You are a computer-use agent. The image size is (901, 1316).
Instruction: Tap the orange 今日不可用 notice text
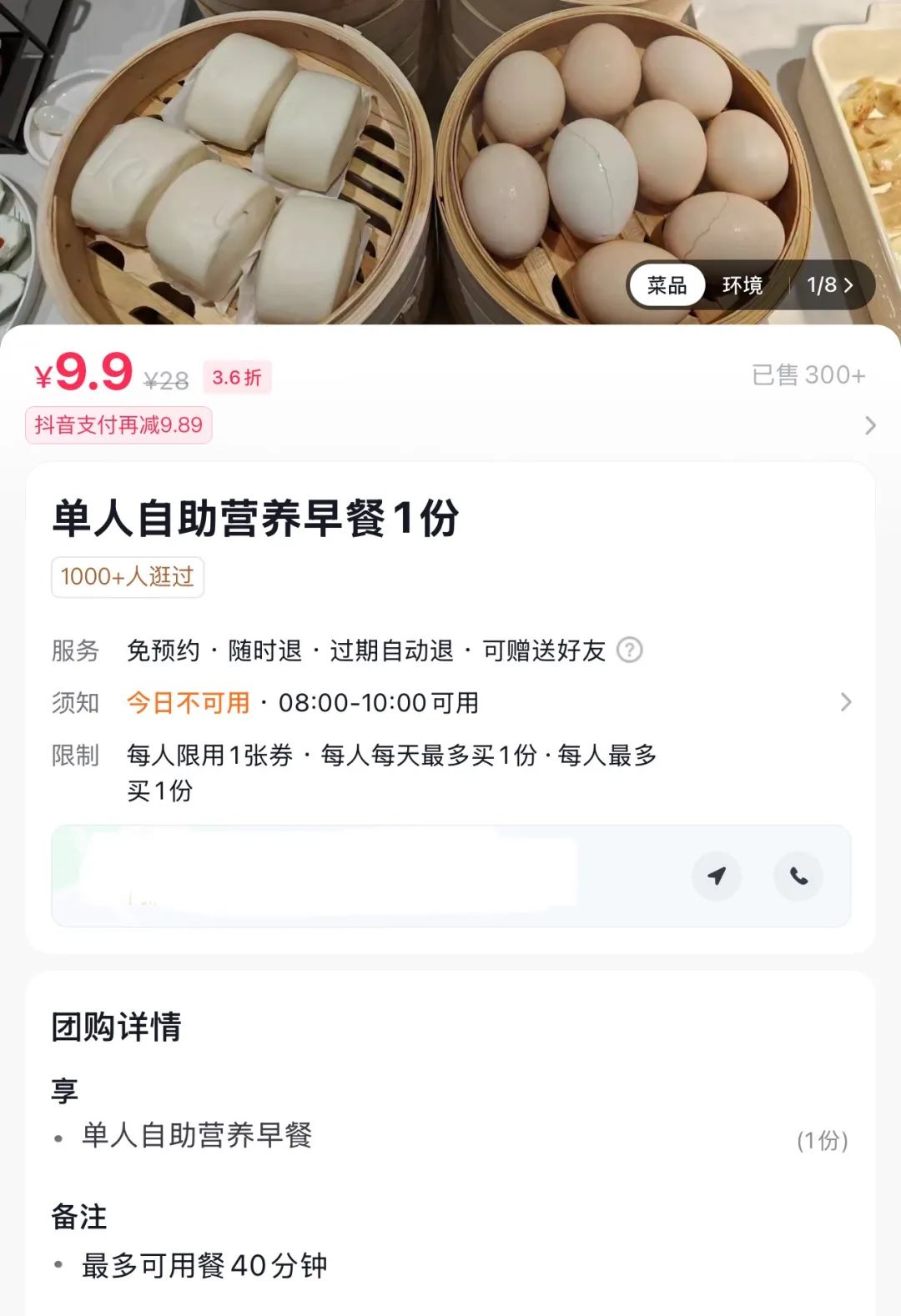pyautogui.click(x=185, y=702)
